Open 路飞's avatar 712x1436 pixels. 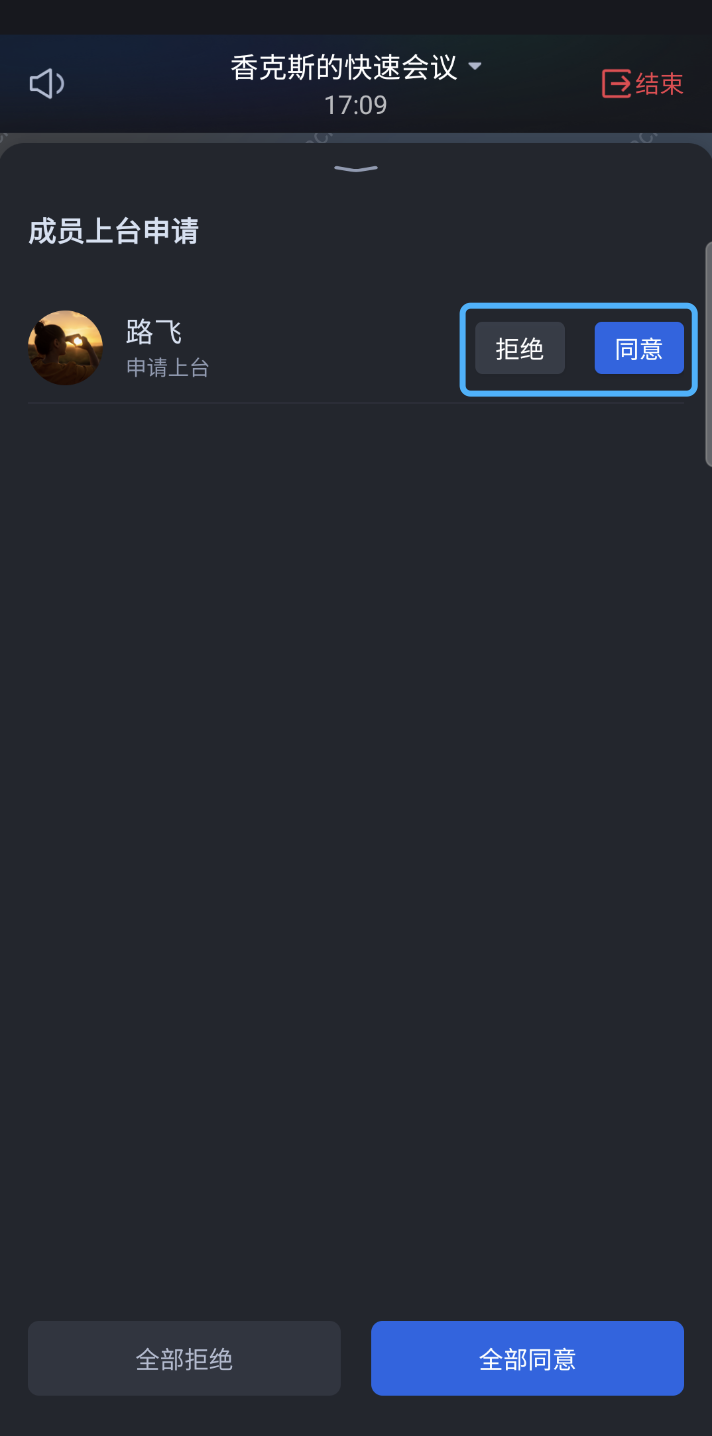coord(65,348)
